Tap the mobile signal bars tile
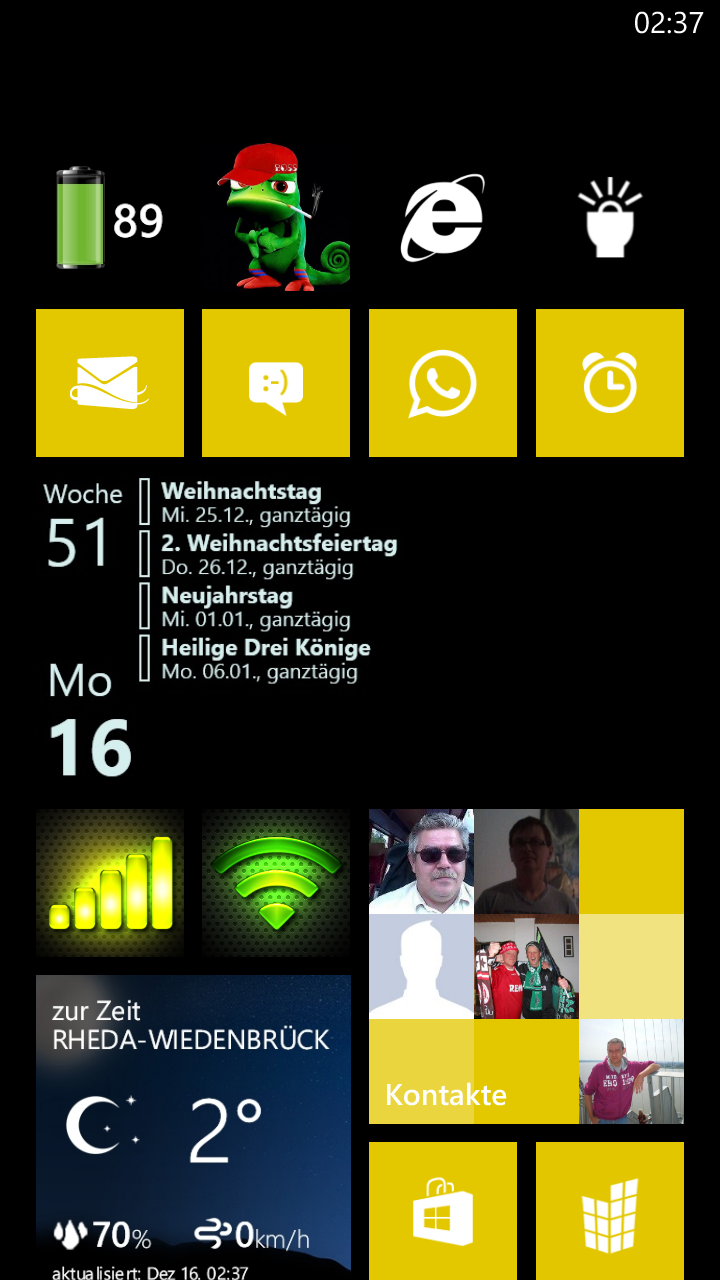 110,883
